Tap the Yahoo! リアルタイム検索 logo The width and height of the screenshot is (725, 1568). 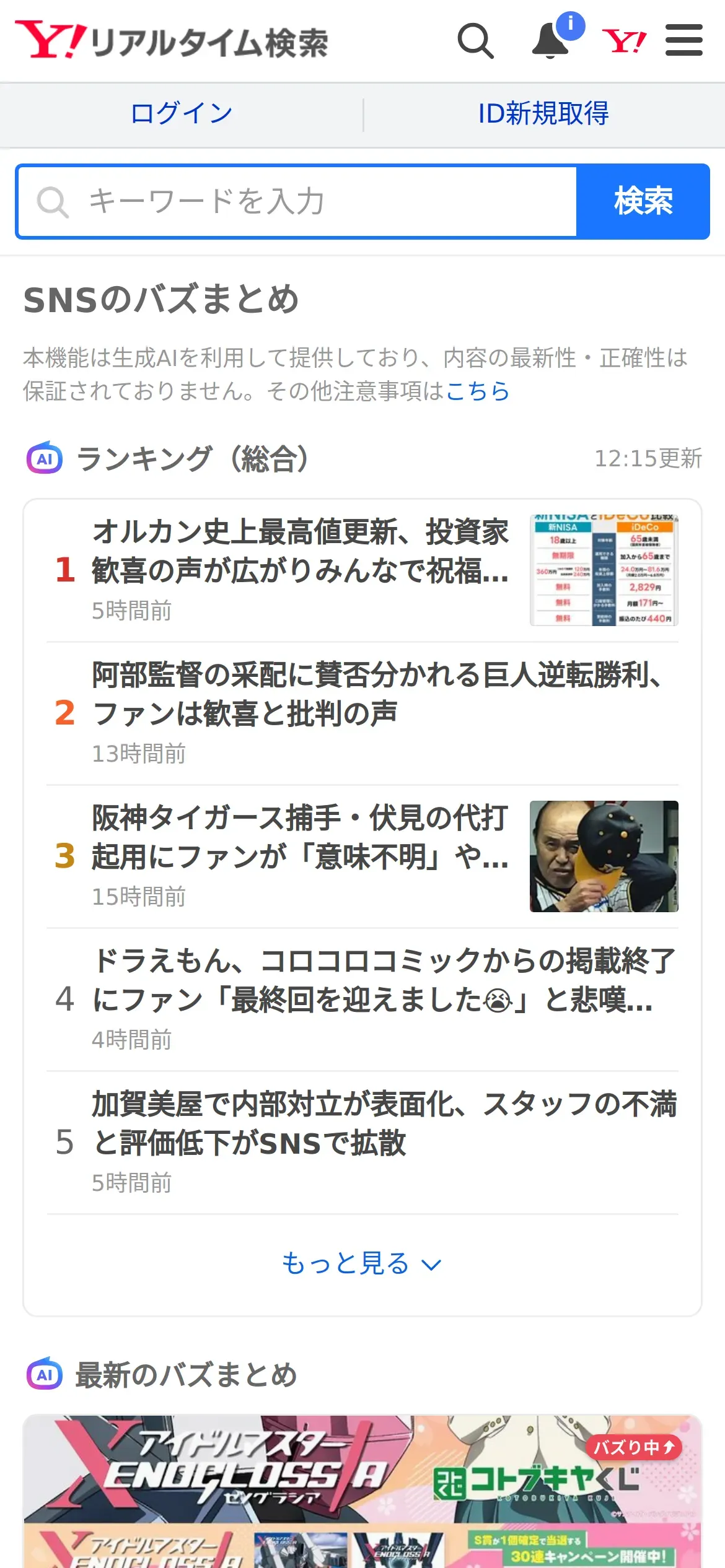point(172,40)
